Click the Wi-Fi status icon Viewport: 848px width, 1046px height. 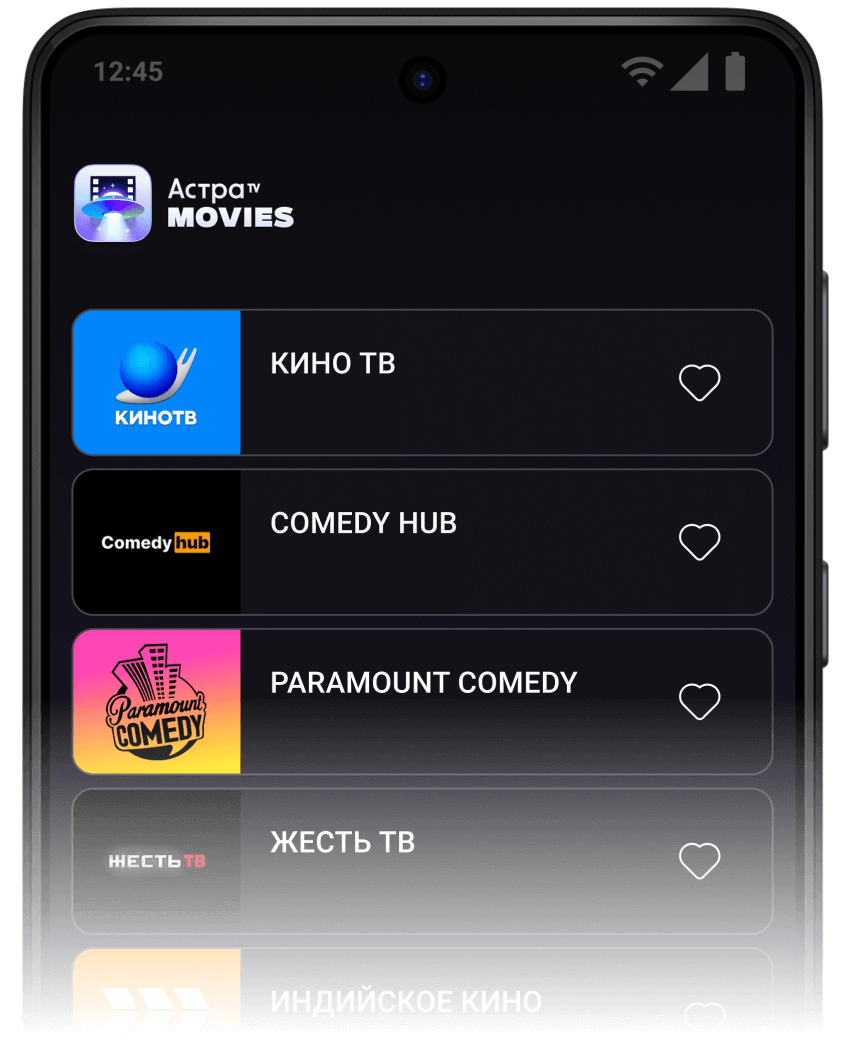pos(641,71)
